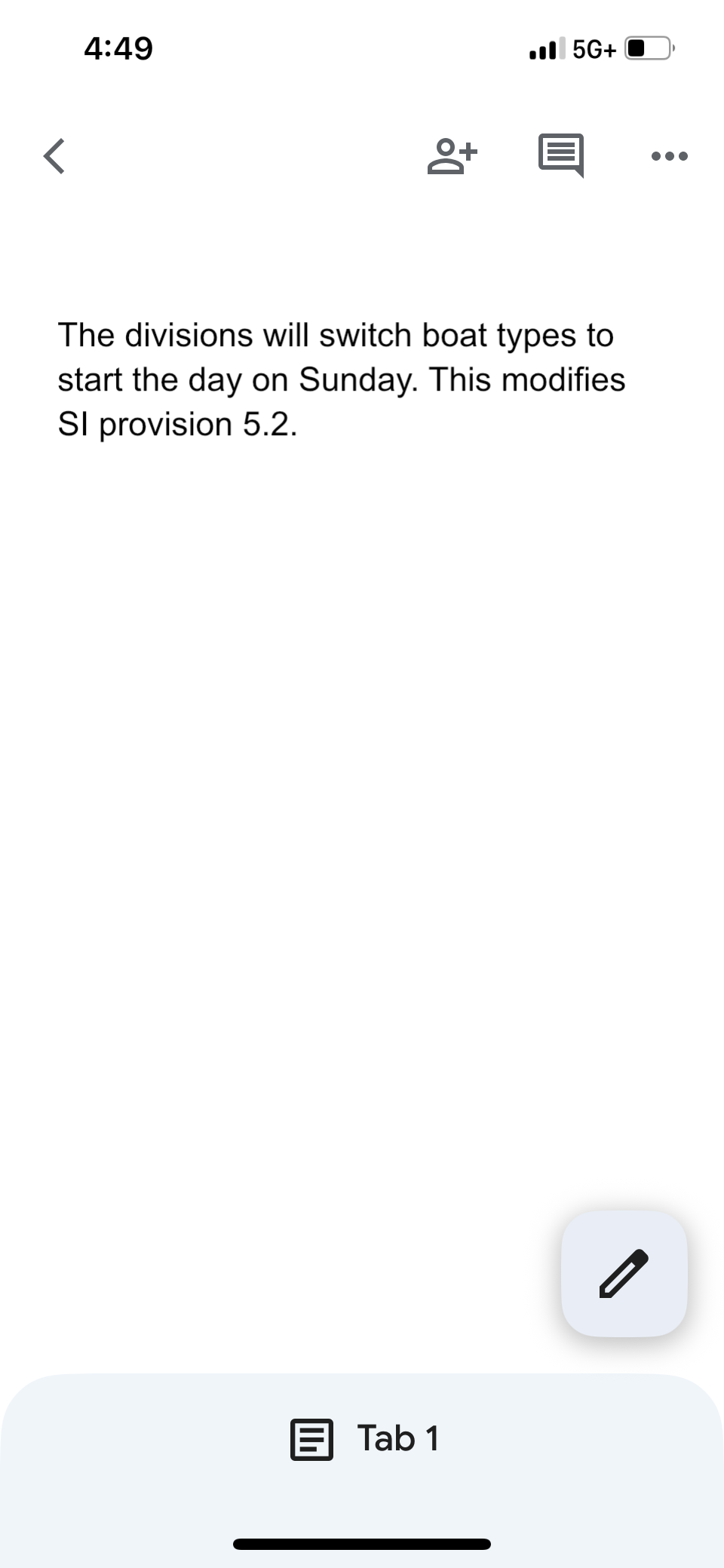Edit document with the pencil button
The image size is (724, 1568).
624,1273
